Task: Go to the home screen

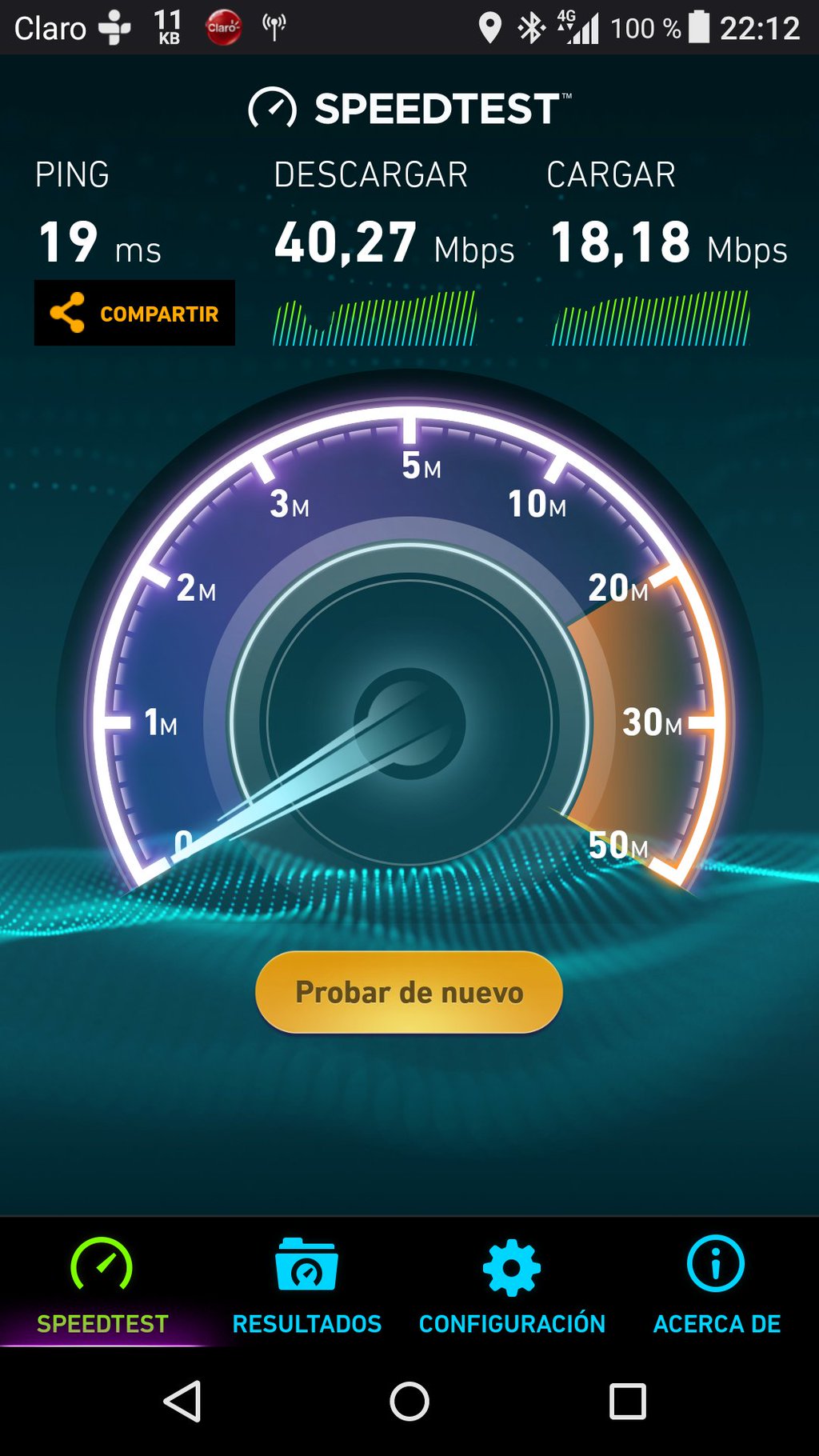Action: [x=409, y=1401]
